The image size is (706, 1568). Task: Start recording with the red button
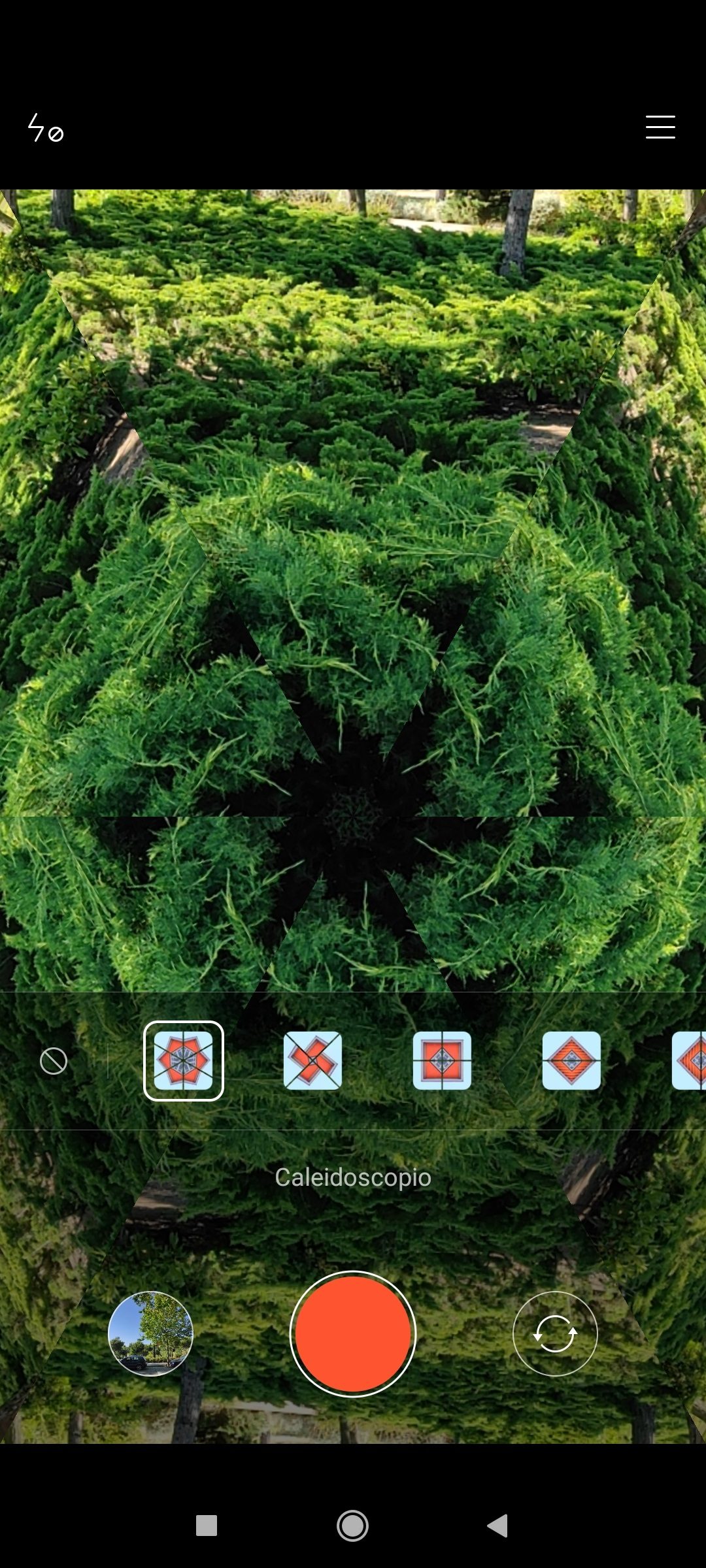click(353, 1334)
